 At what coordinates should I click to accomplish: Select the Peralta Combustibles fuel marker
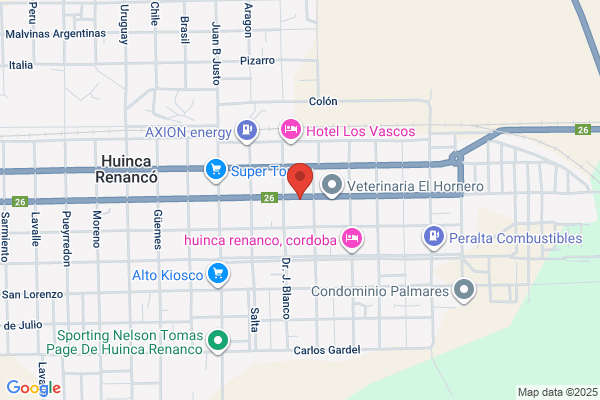pos(434,237)
